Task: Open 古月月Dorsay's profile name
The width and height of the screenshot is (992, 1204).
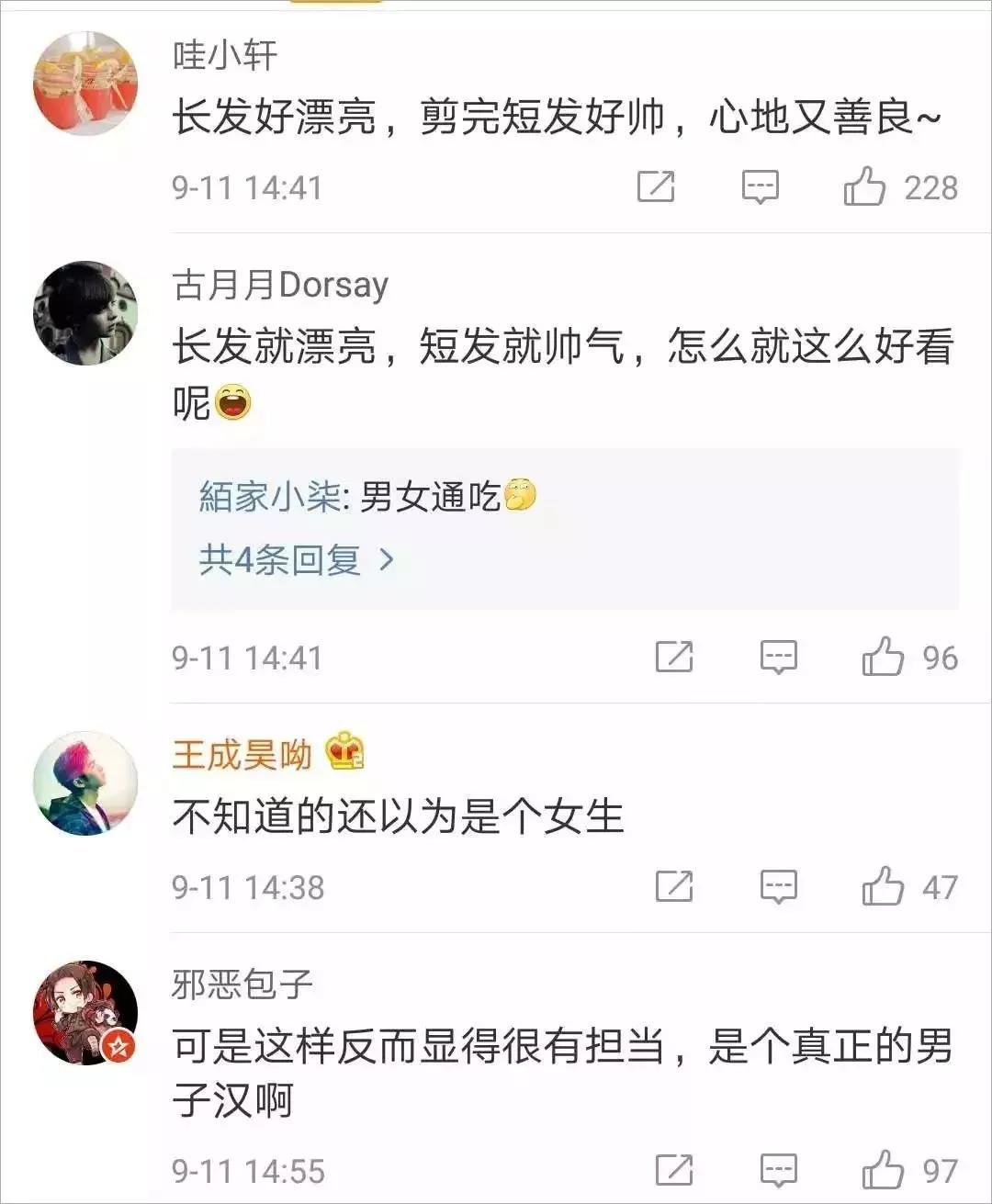Action: [x=280, y=286]
